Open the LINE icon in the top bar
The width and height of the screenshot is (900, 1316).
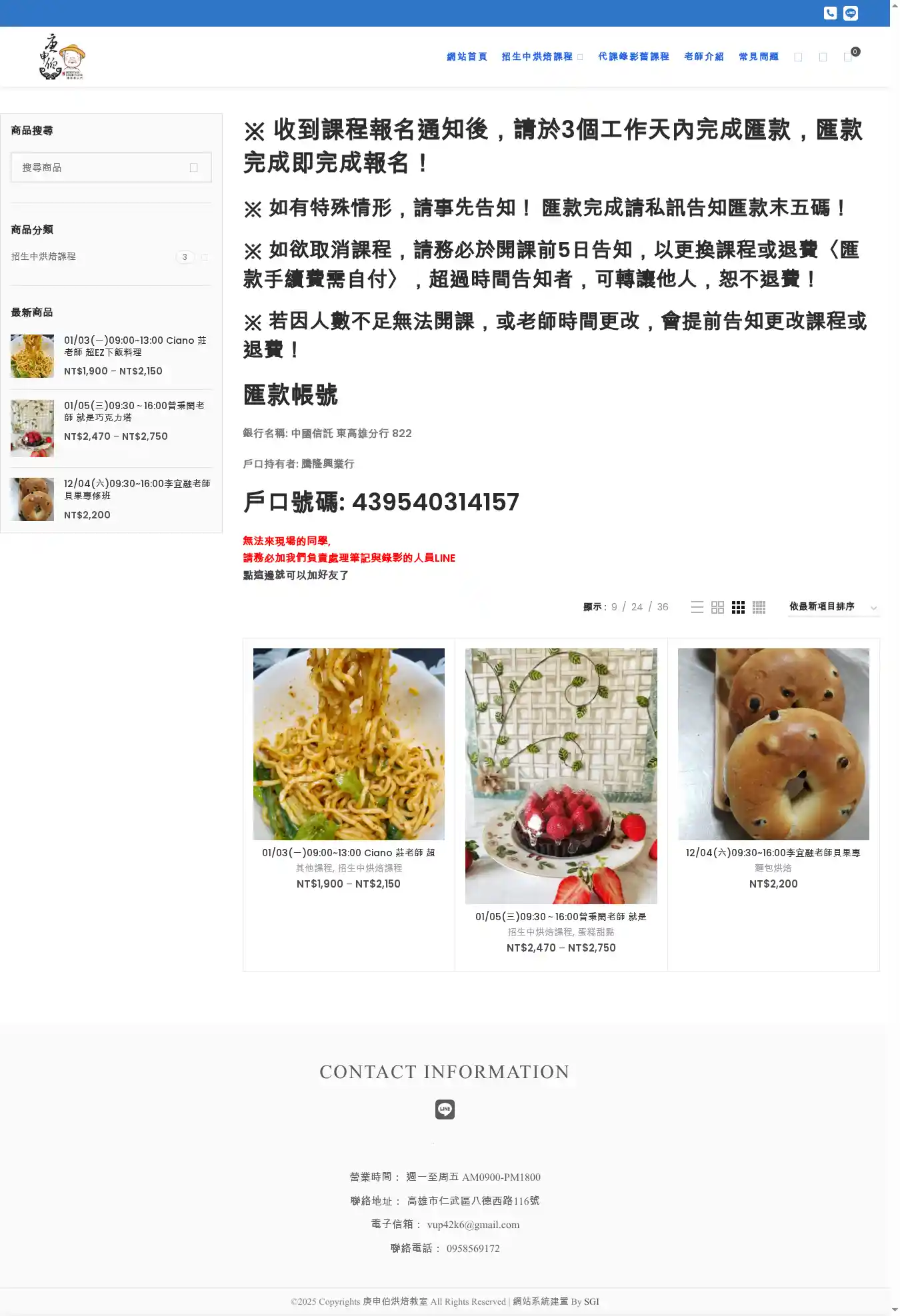pyautogui.click(x=851, y=13)
